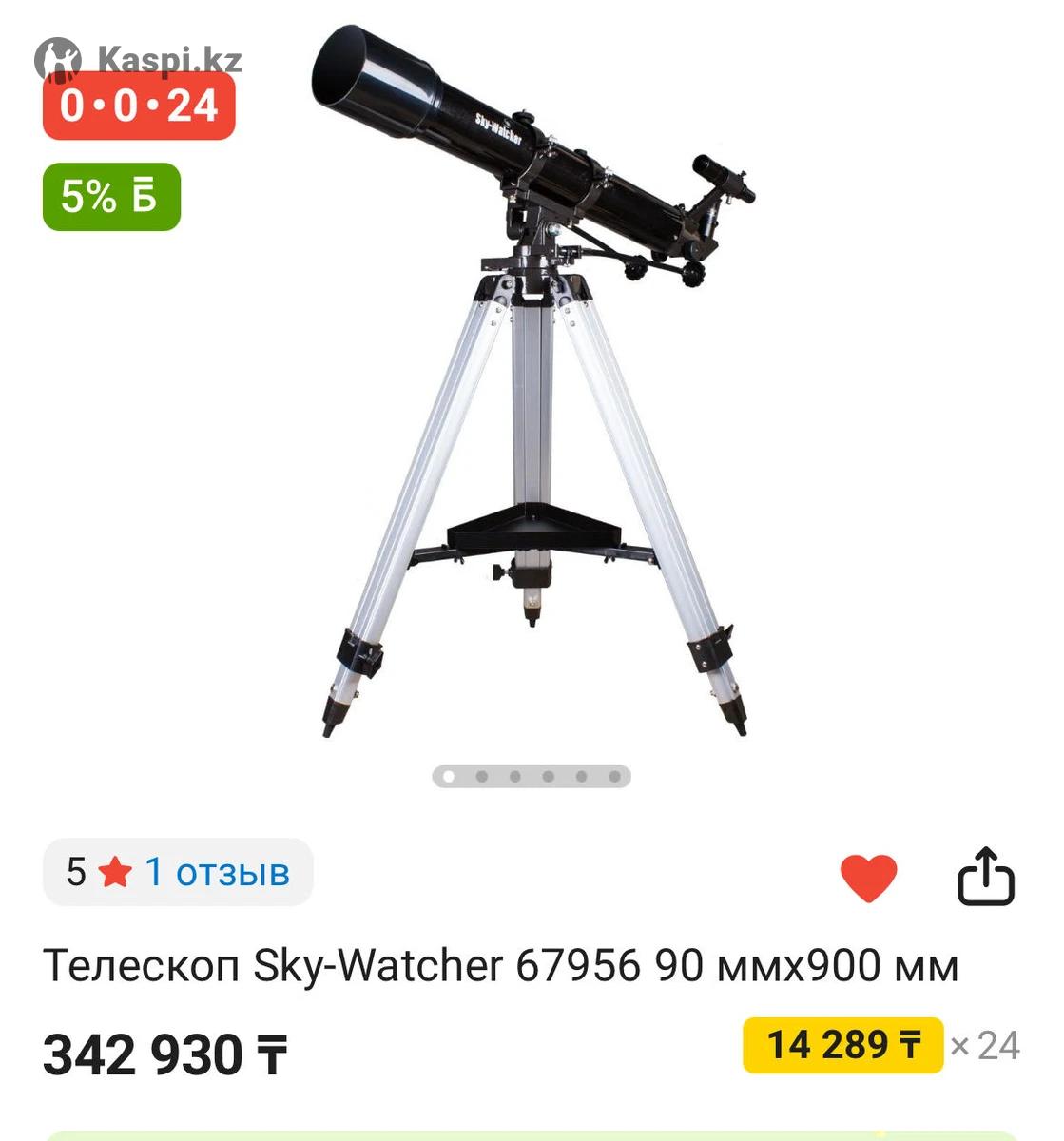
Task: Share this Sky-Watcher telescope listing
Action: pos(985,877)
